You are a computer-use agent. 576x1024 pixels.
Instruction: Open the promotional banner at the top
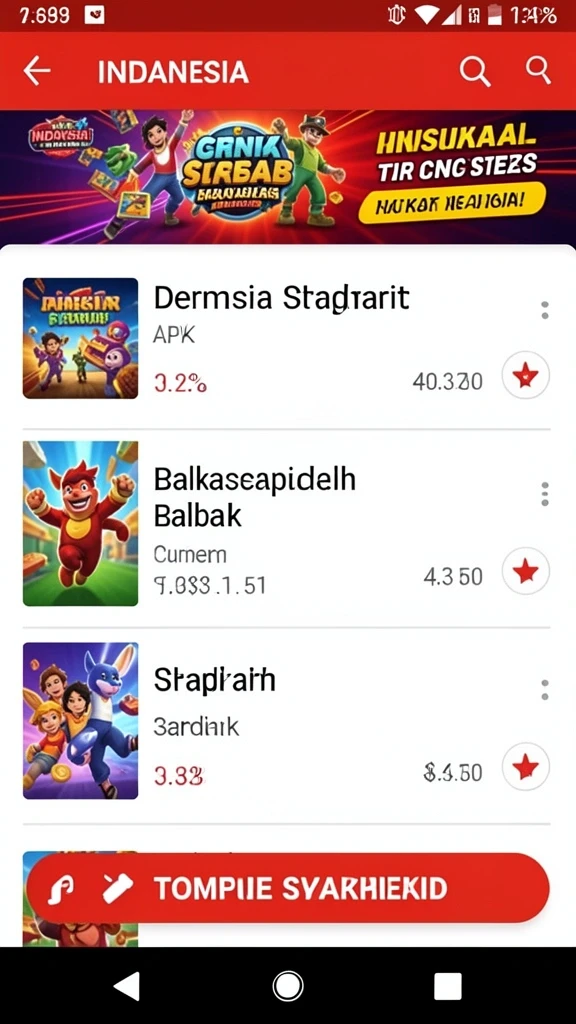pos(288,177)
